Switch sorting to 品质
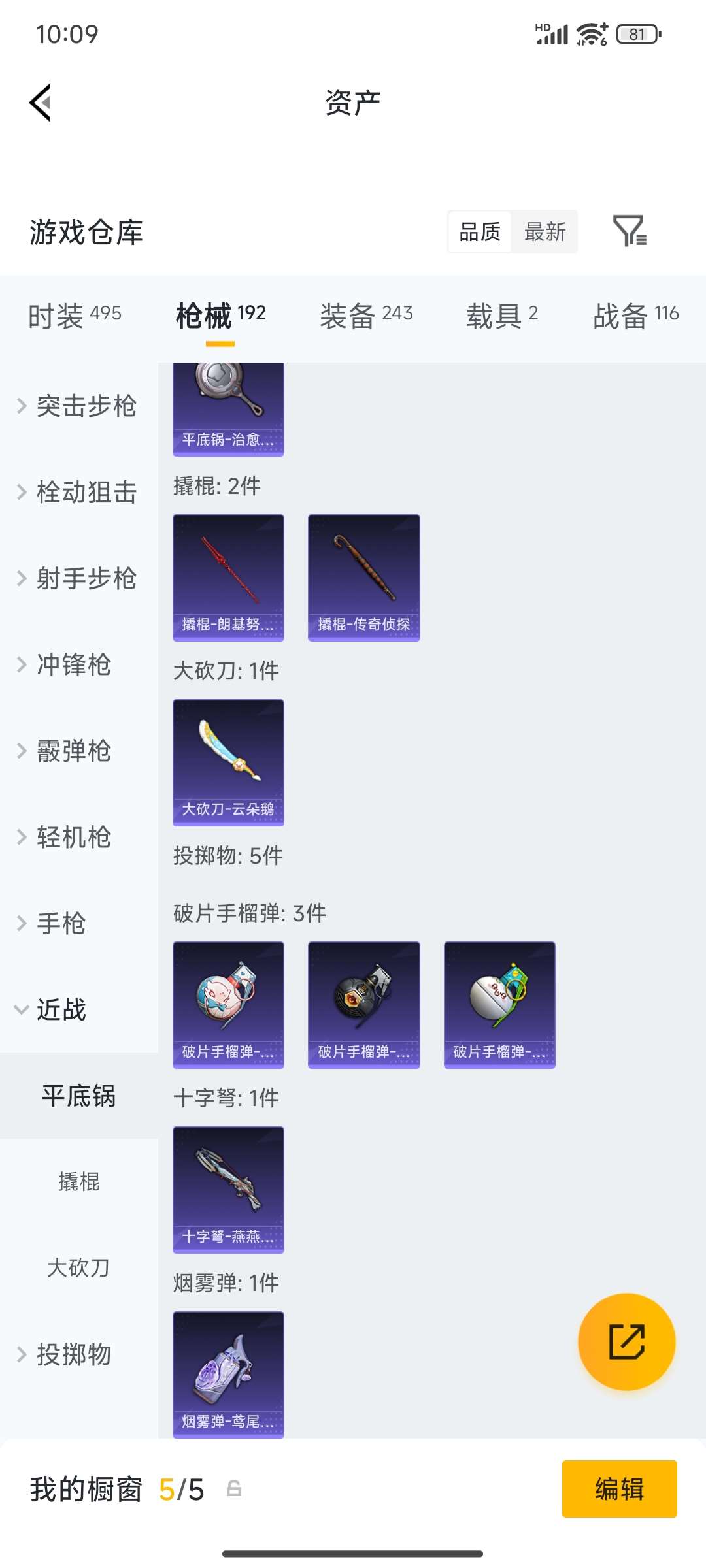Screen dimensions: 706x1568 point(480,233)
